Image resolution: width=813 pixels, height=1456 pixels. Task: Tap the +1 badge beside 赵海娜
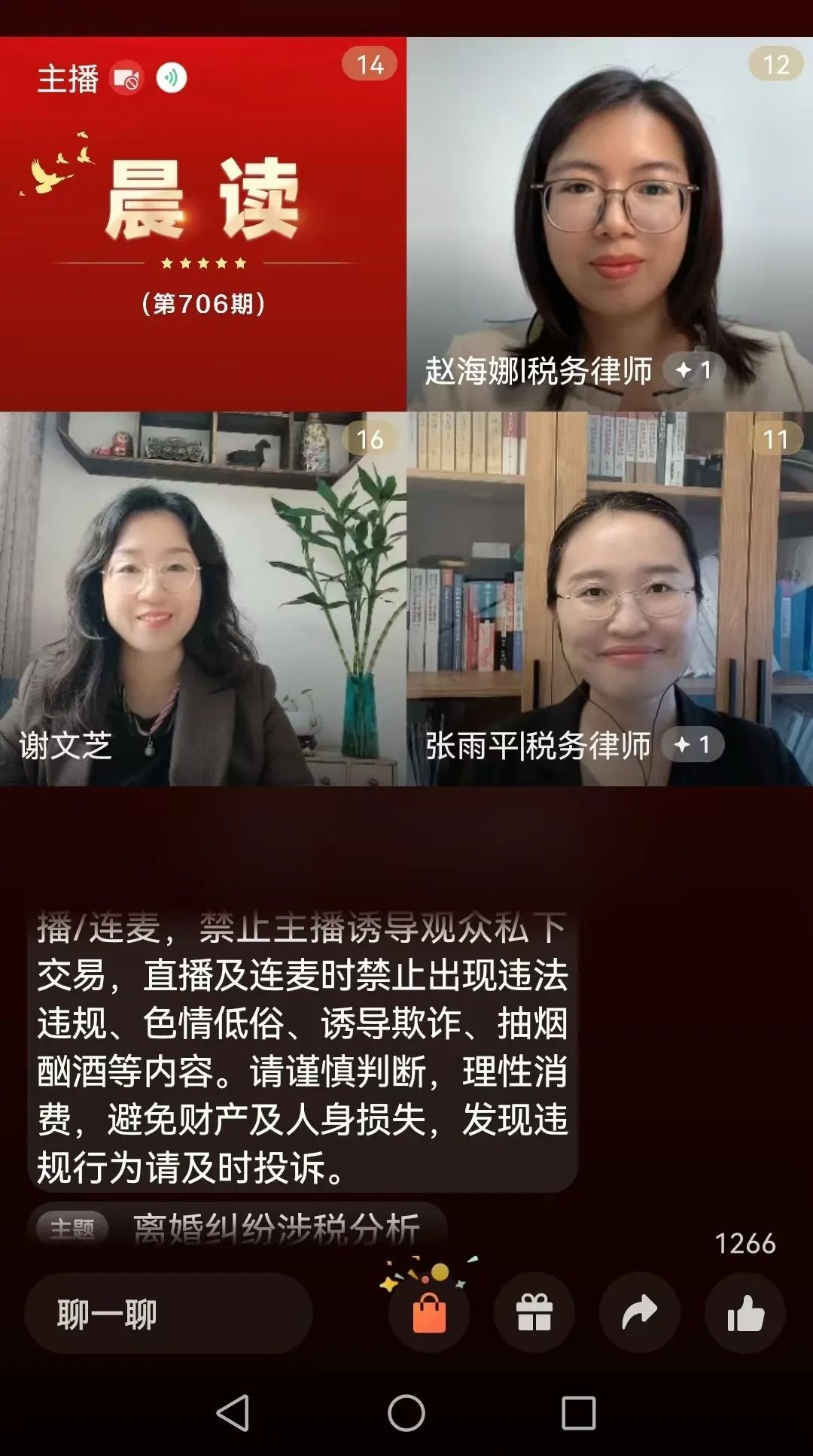(x=693, y=369)
